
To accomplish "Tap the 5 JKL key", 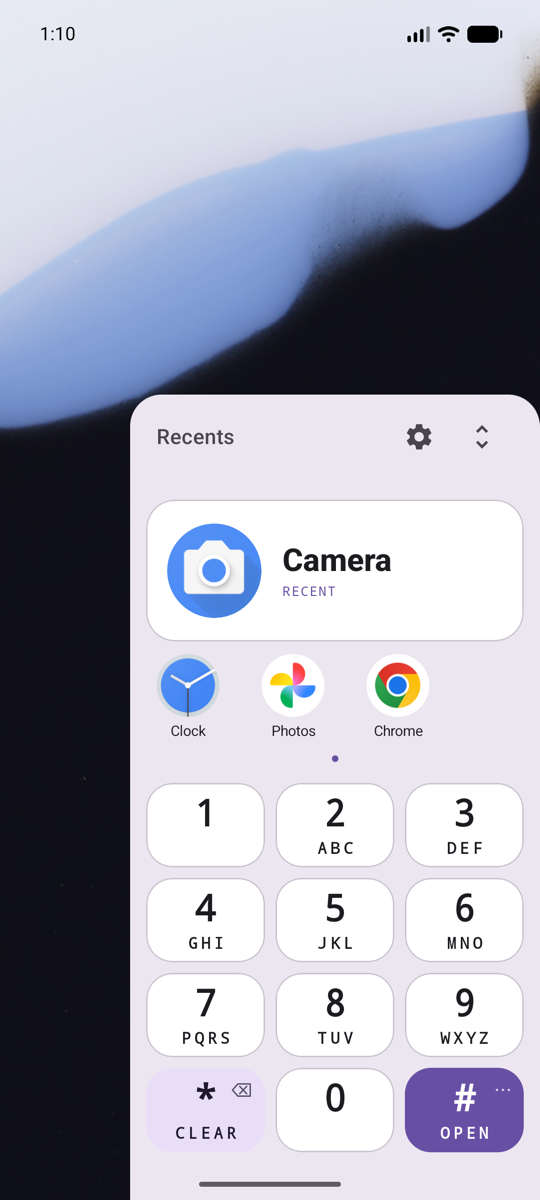I will click(x=335, y=920).
